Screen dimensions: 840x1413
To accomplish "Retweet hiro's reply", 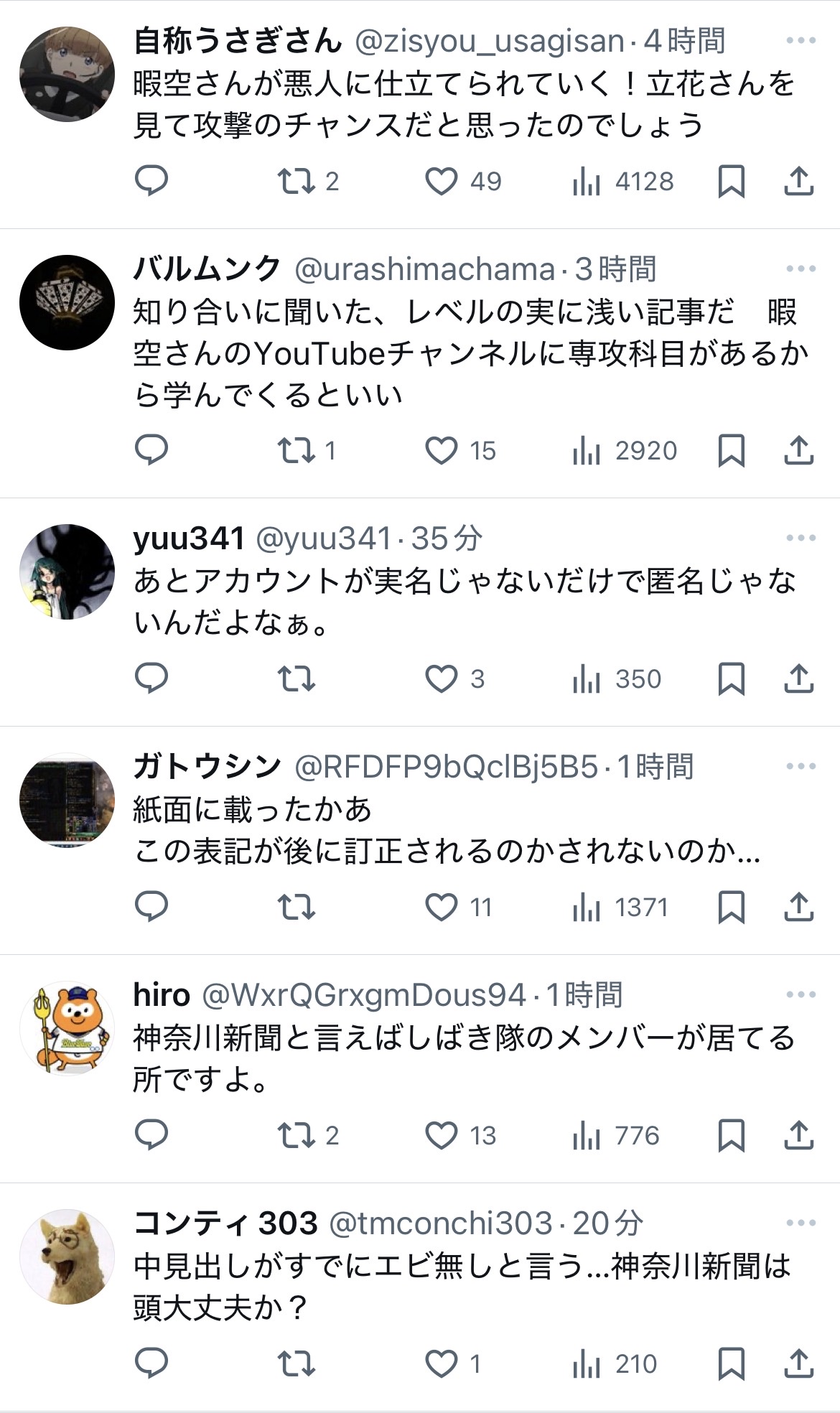I will pyautogui.click(x=296, y=1135).
